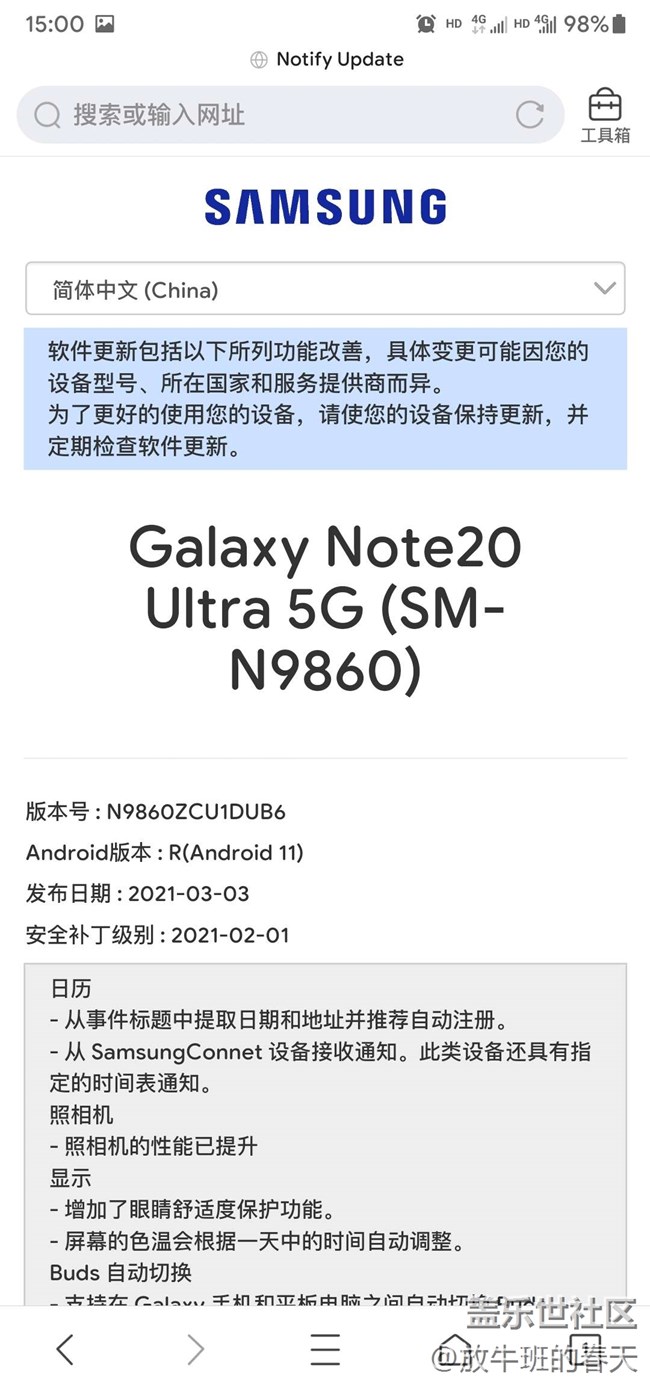
Task: Reload the current page
Action: click(529, 115)
